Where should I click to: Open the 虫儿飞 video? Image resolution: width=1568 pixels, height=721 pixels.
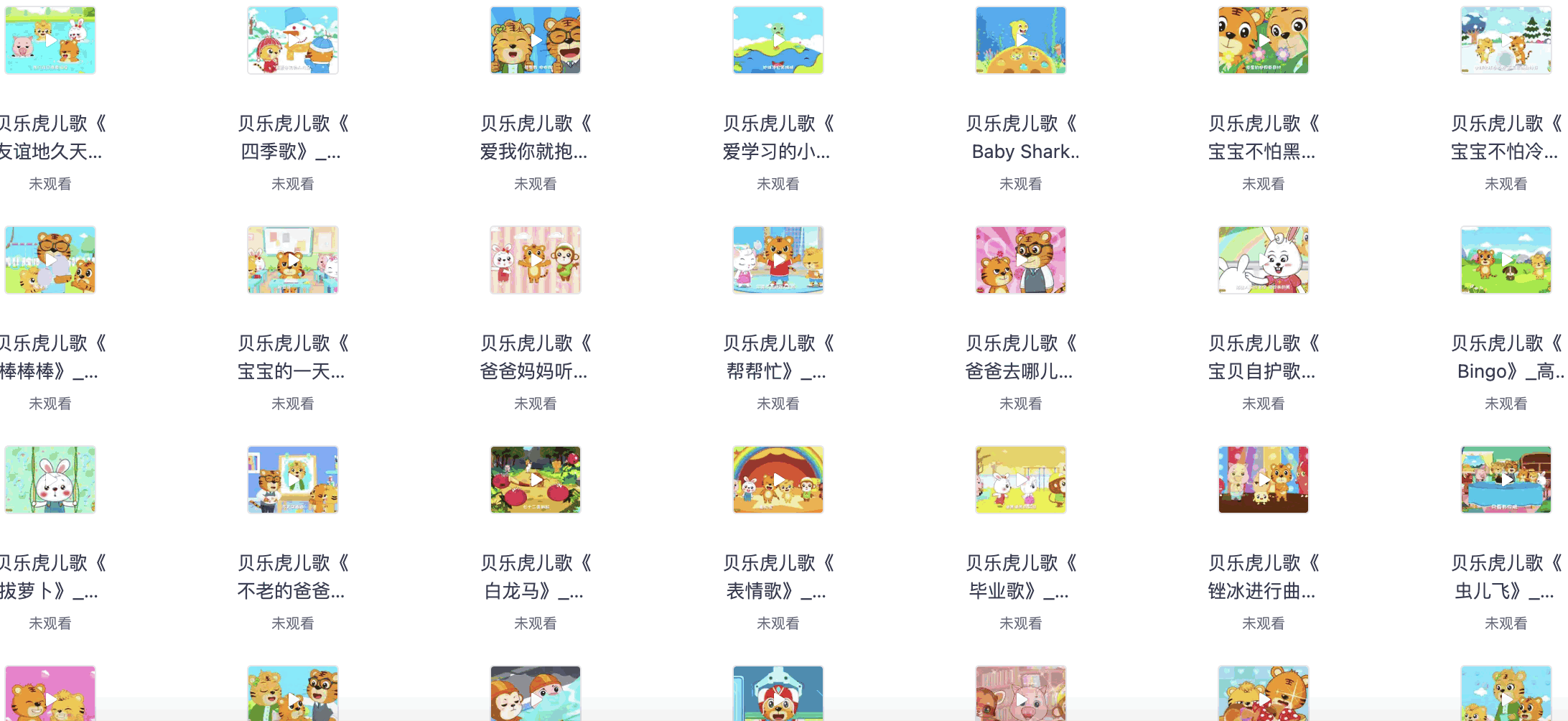1506,480
